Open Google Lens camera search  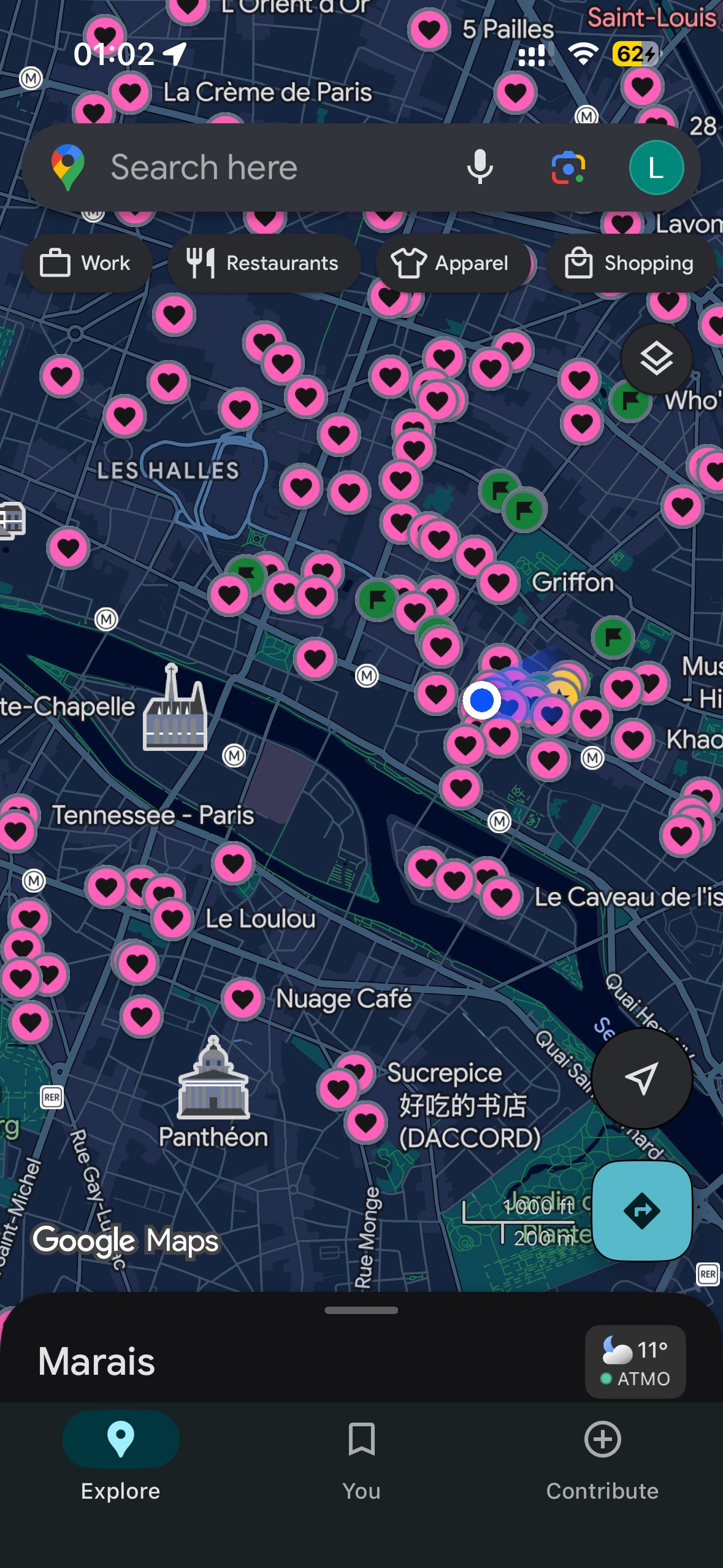click(x=568, y=167)
